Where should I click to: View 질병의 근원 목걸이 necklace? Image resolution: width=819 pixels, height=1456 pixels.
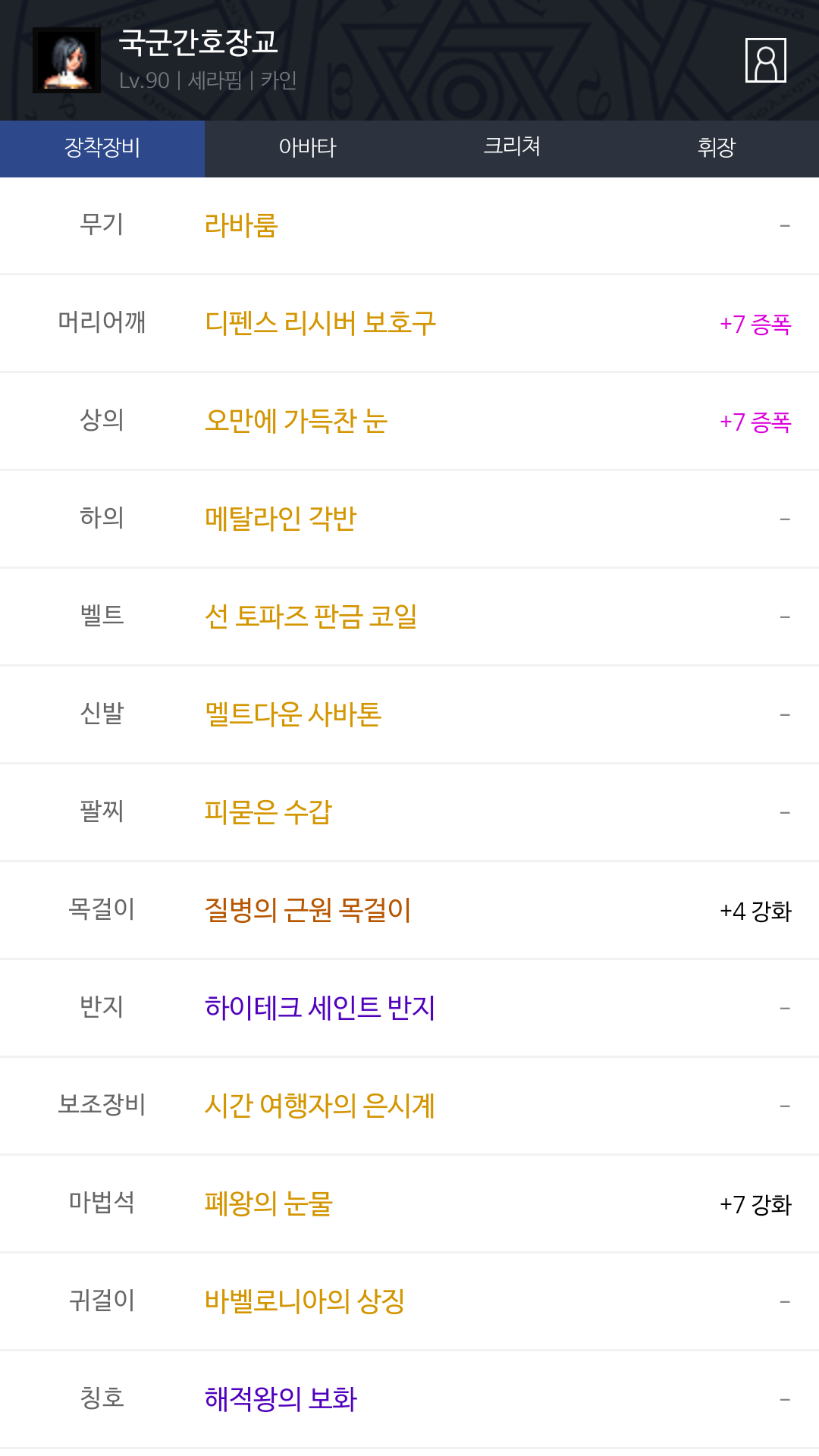pyautogui.click(x=308, y=910)
